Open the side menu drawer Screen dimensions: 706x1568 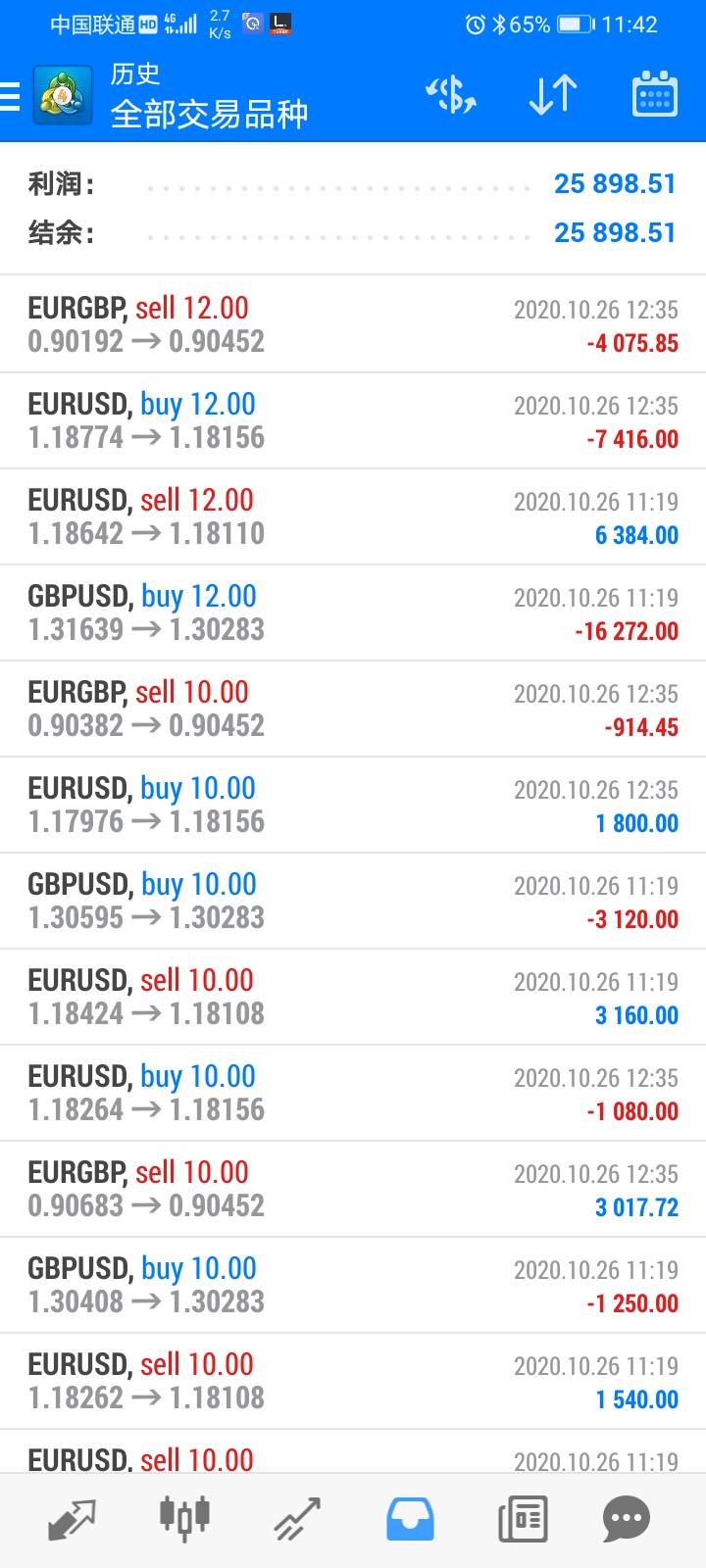(12, 96)
